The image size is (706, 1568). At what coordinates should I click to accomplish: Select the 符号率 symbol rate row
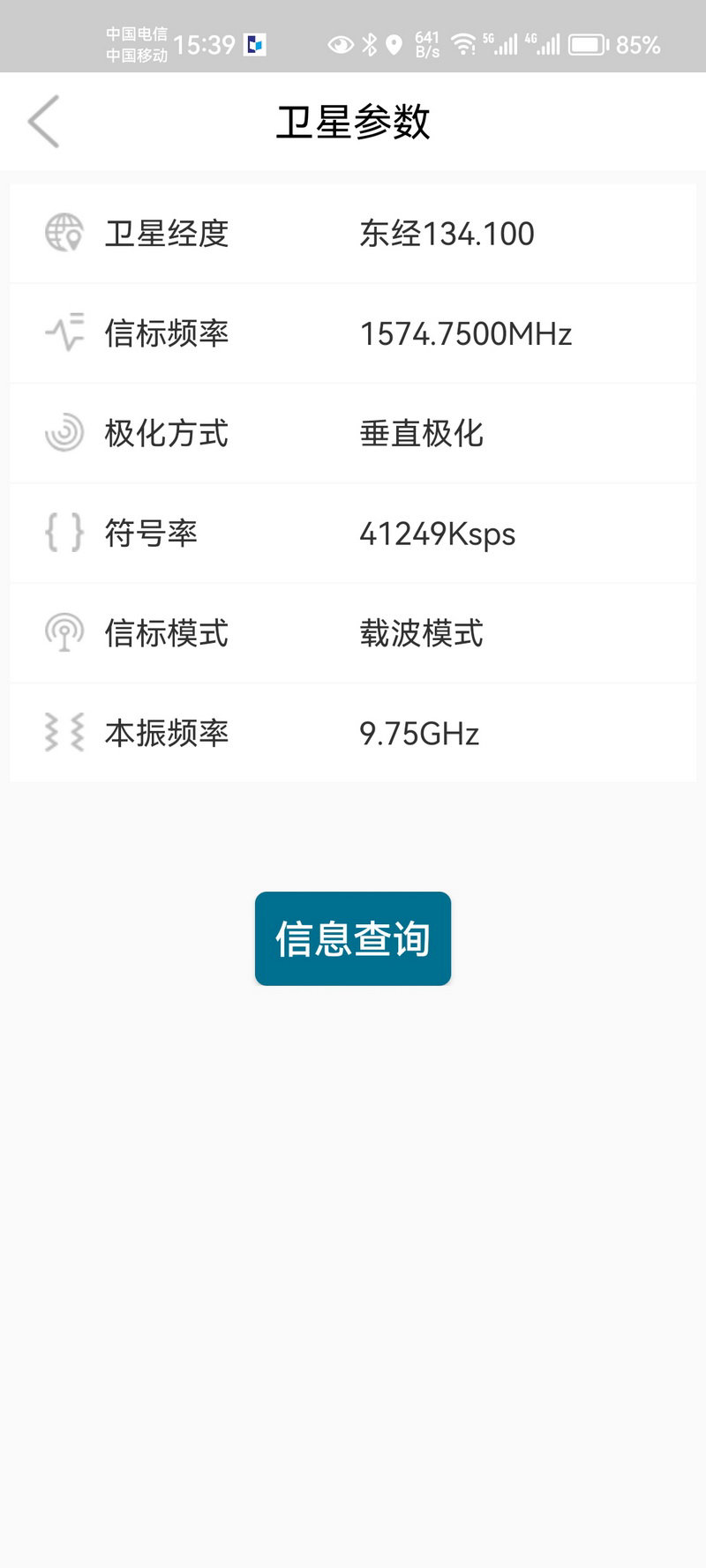click(x=353, y=533)
